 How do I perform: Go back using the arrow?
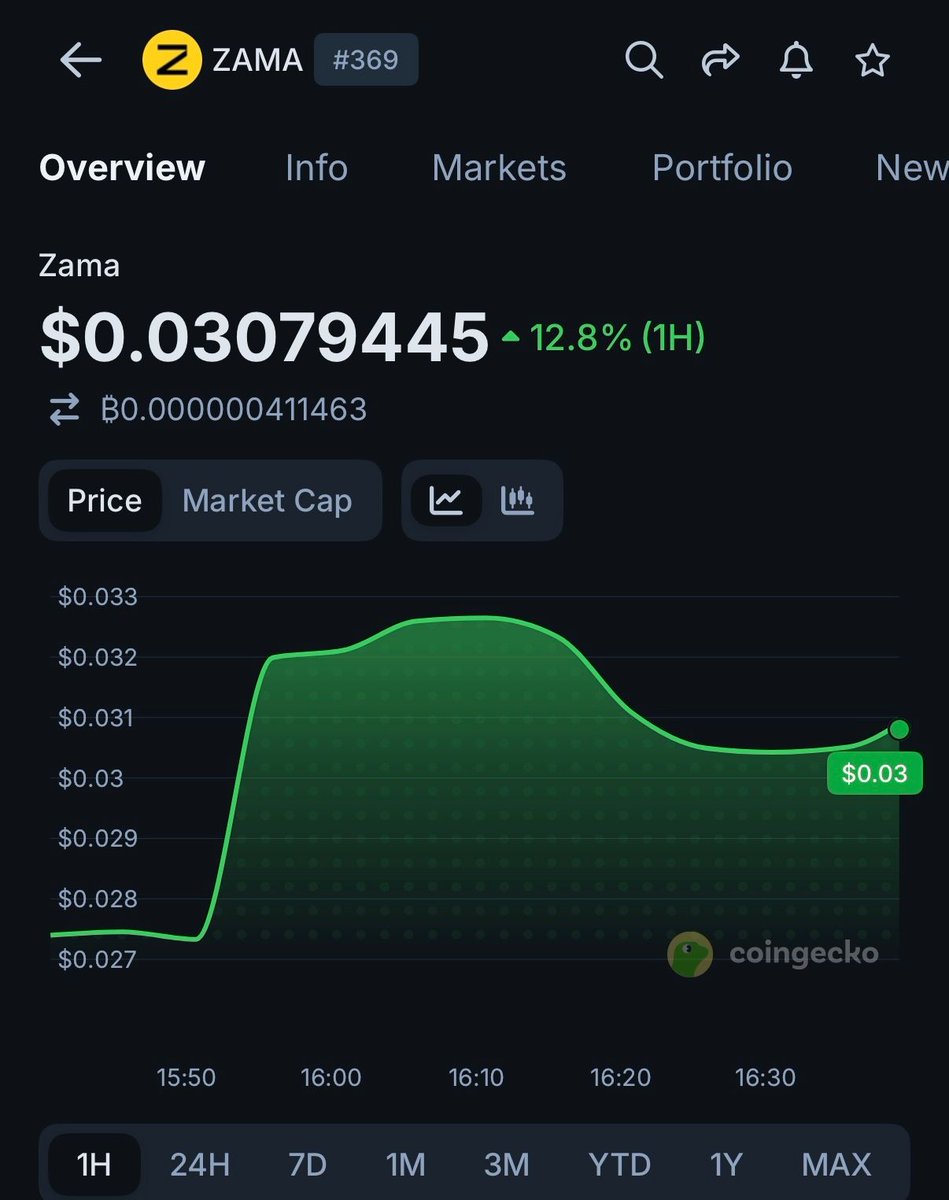(81, 61)
